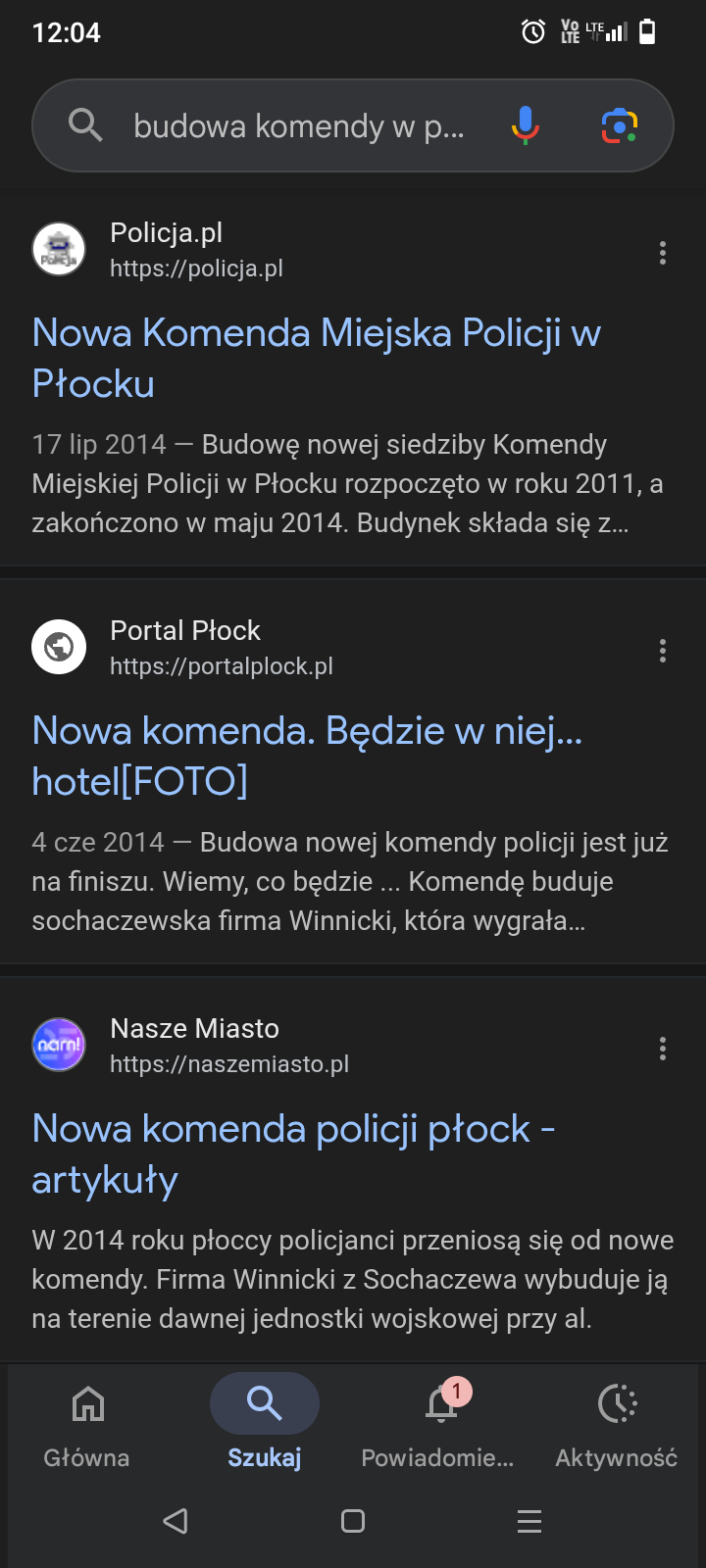Tap the system home button

coord(353,1521)
